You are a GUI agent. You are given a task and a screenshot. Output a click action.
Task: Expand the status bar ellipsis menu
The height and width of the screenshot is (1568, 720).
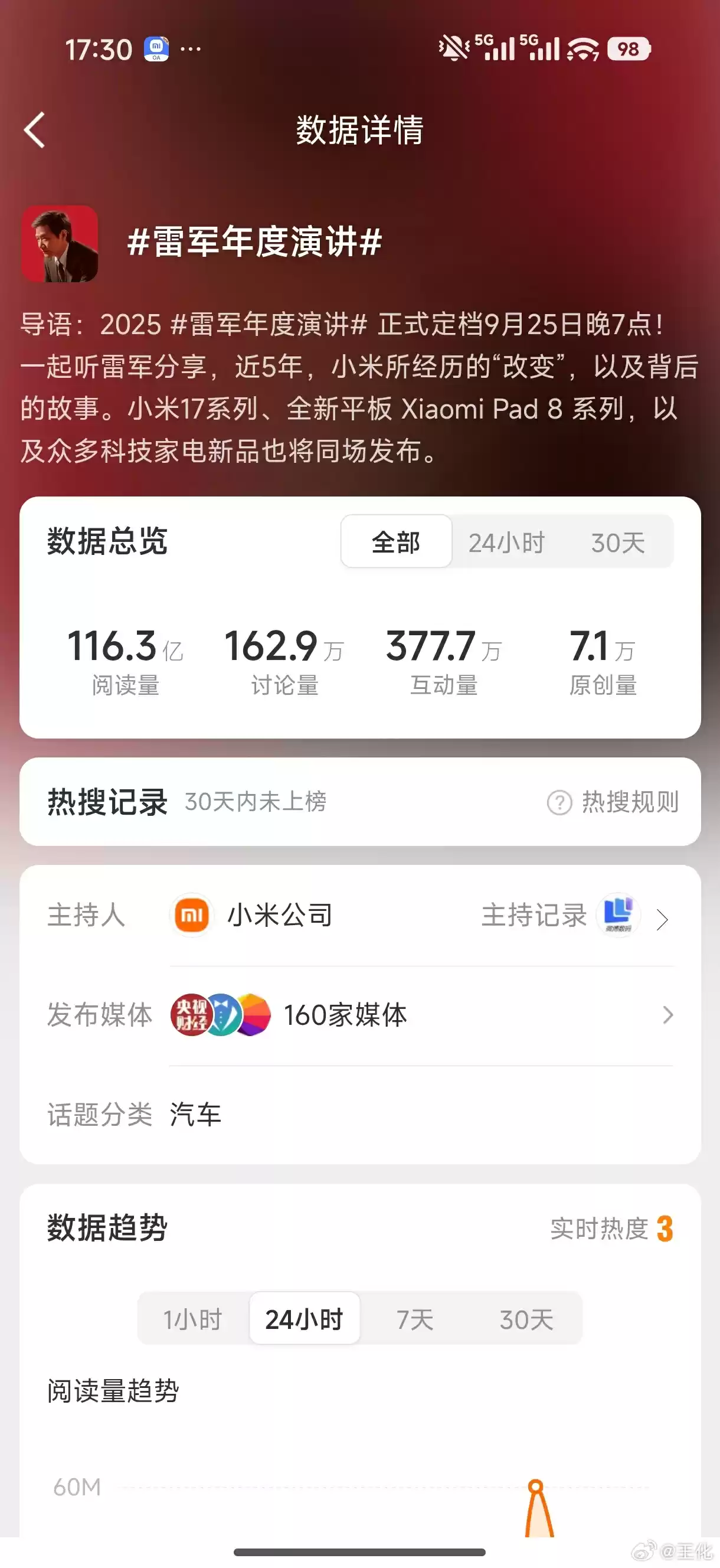(192, 47)
